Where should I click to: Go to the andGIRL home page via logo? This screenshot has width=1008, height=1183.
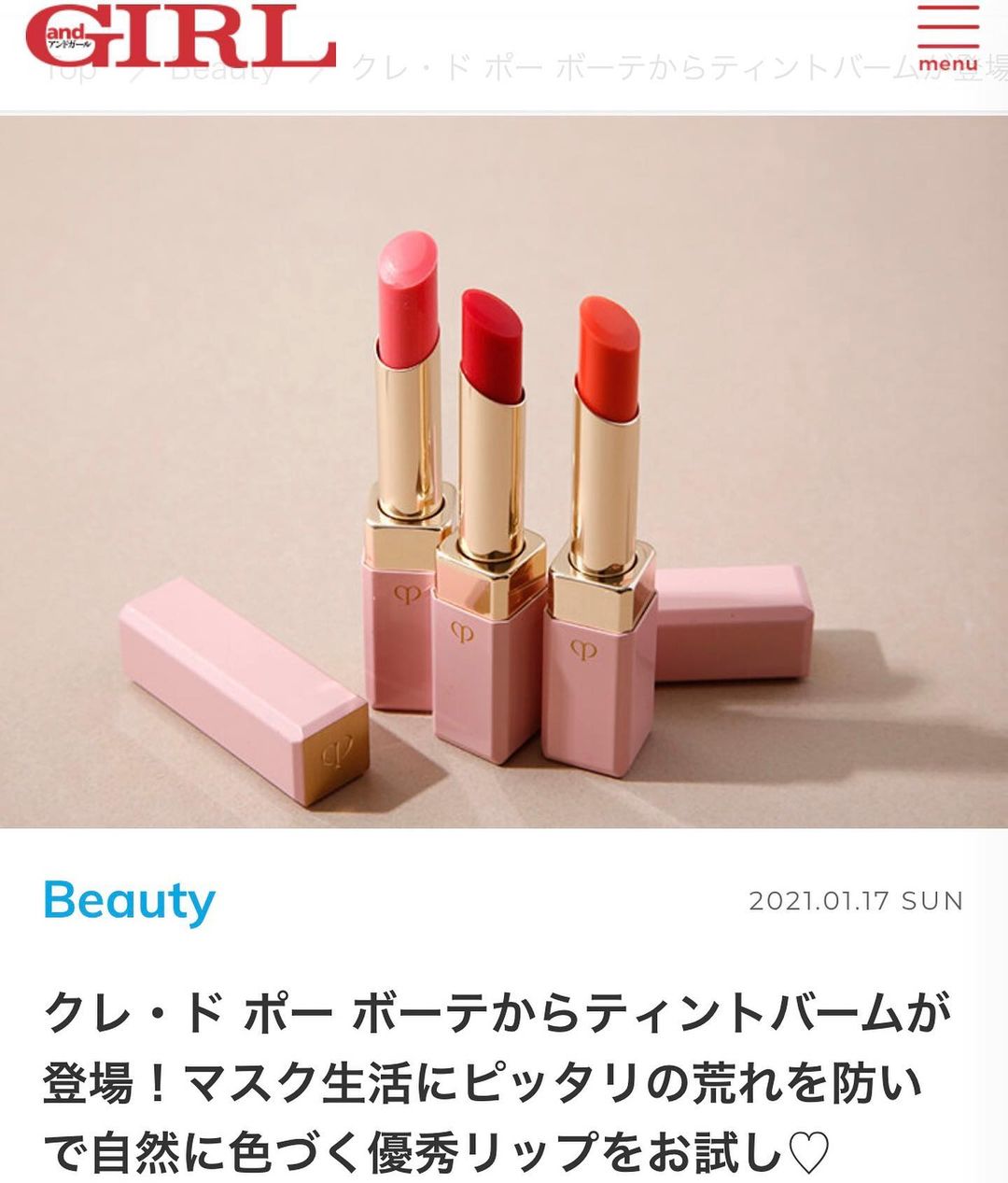point(180,35)
